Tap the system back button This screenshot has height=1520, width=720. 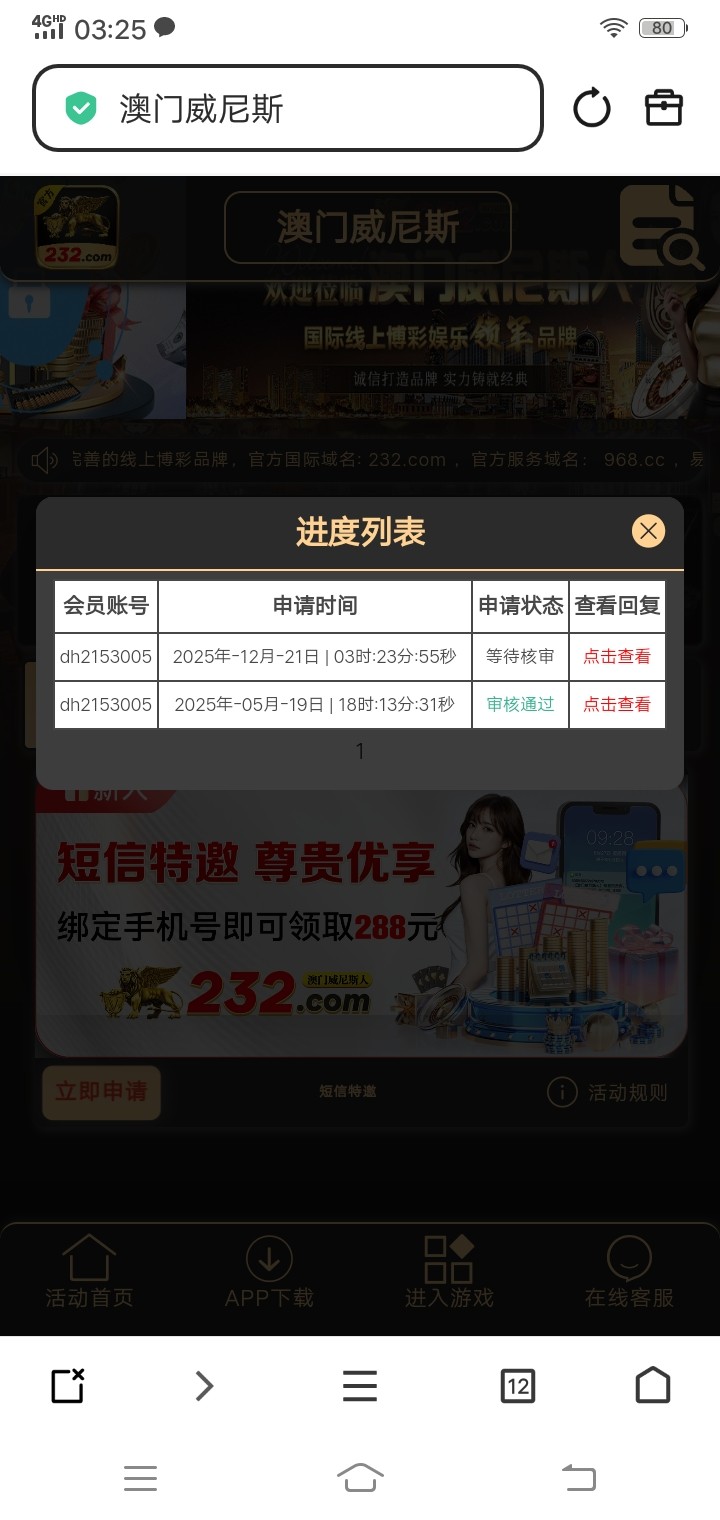(578, 1477)
